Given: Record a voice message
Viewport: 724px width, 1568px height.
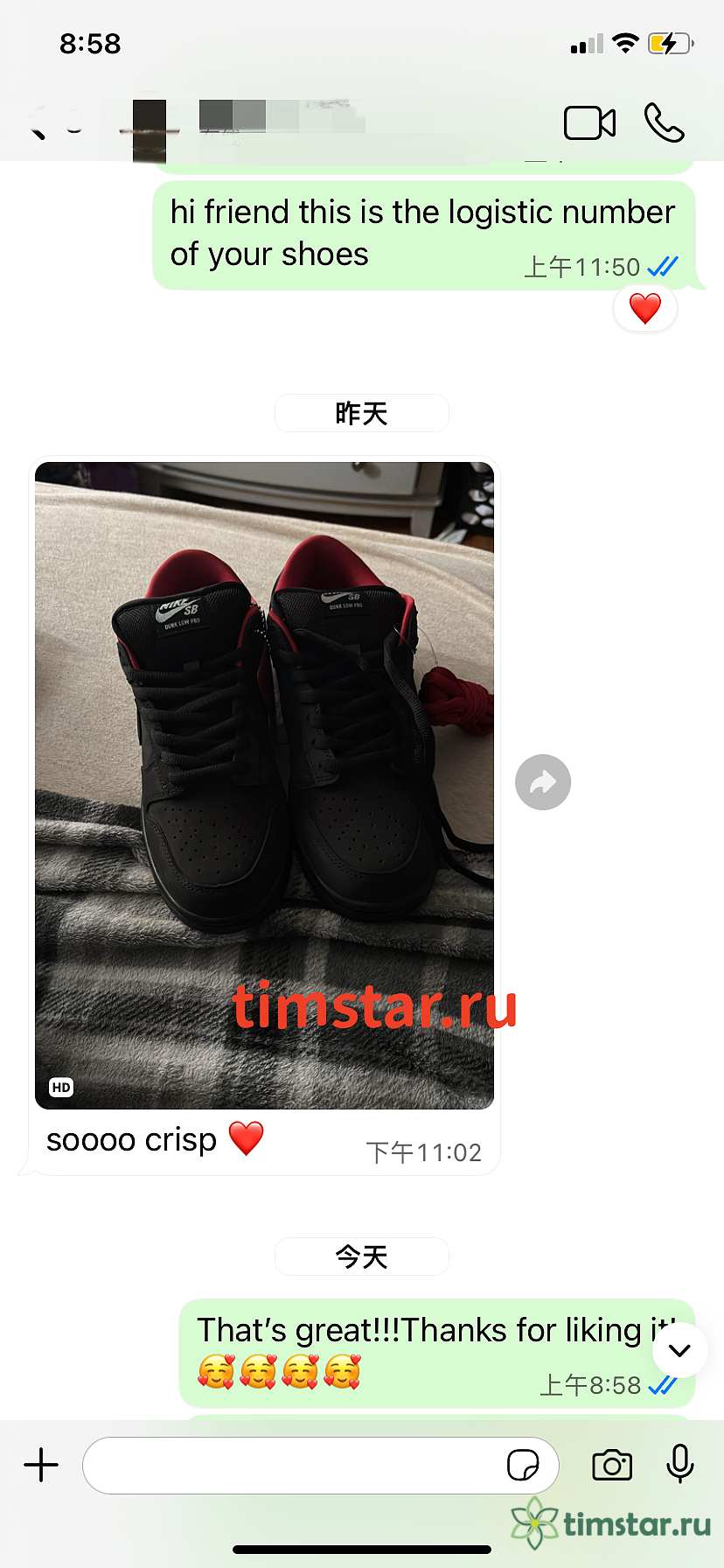Looking at the screenshot, I should [679, 1463].
